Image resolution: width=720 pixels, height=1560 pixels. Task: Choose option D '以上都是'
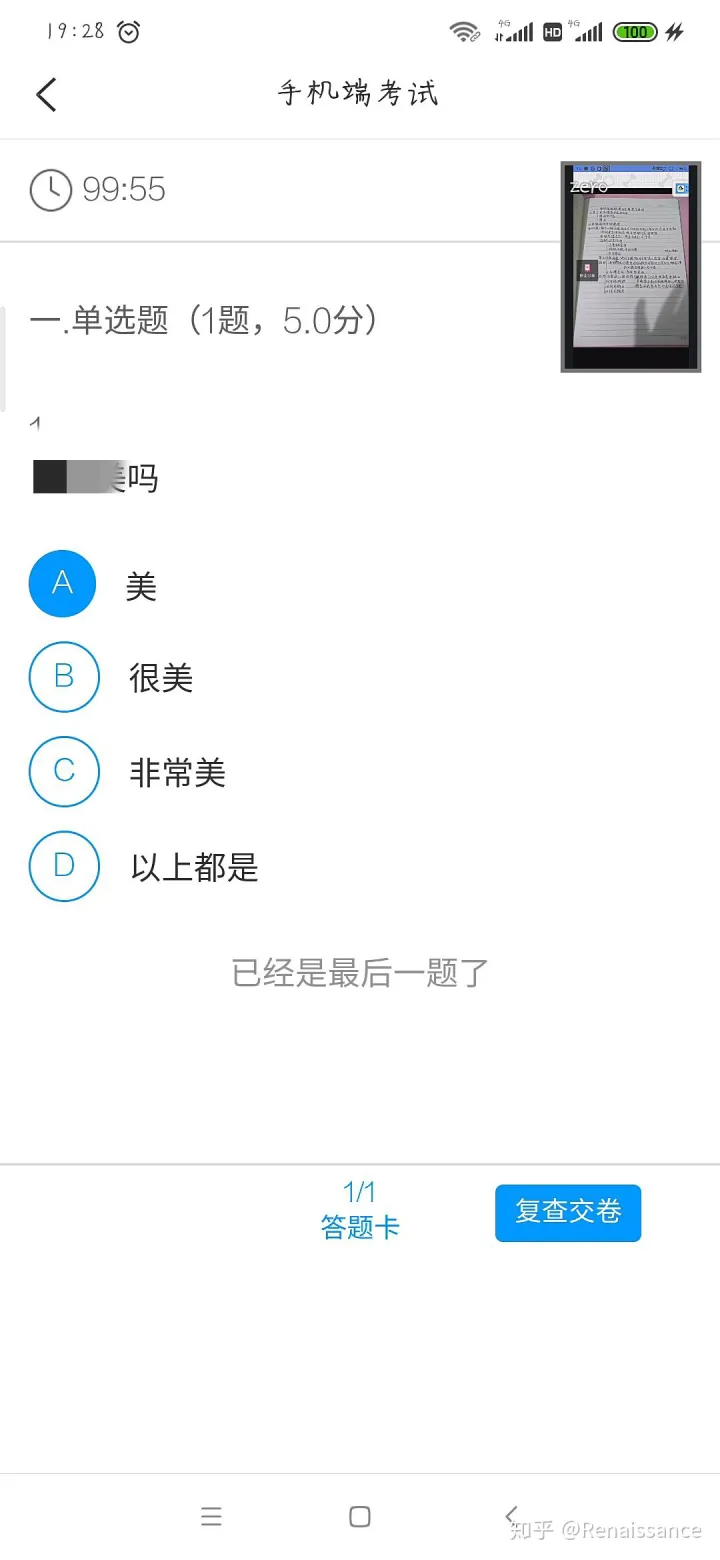tap(64, 866)
